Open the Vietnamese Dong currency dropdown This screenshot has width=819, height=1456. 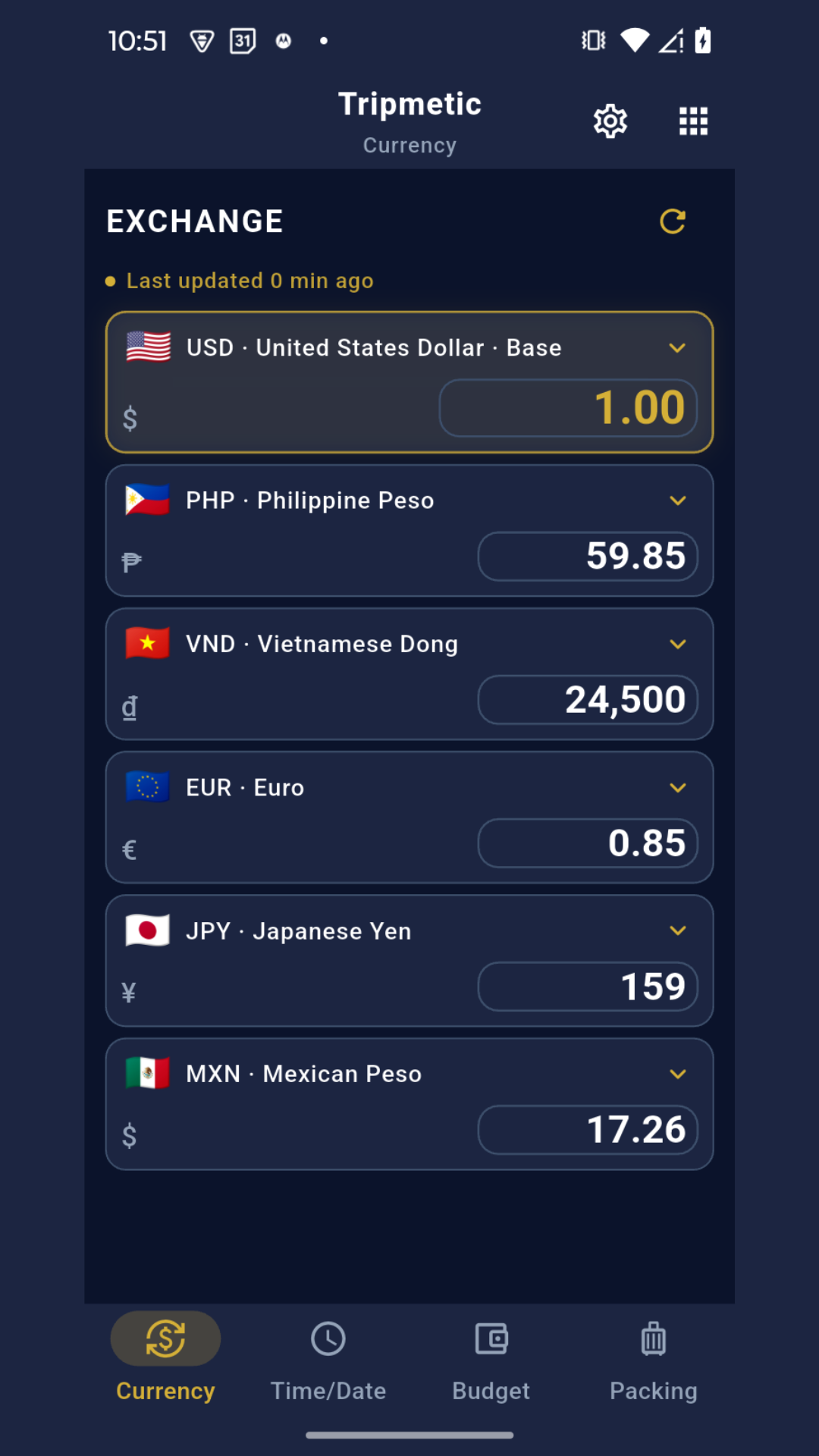point(678,644)
